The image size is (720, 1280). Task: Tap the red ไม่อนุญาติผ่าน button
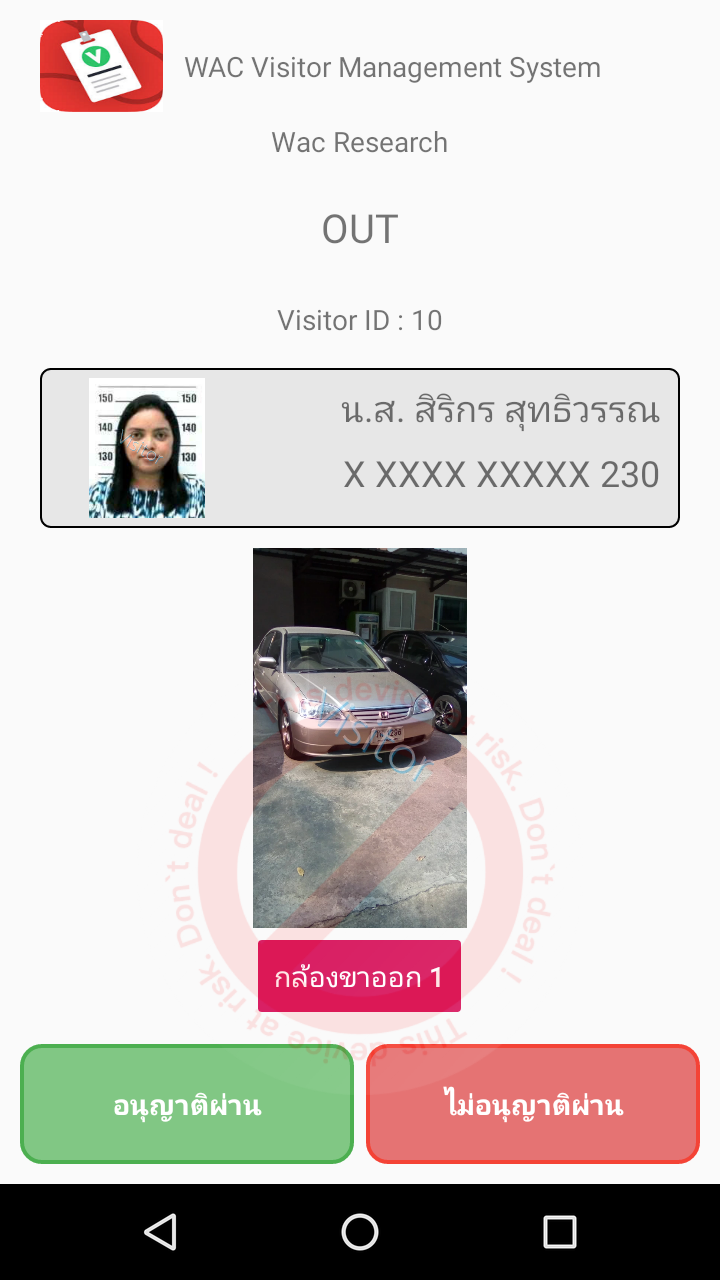click(x=532, y=1104)
